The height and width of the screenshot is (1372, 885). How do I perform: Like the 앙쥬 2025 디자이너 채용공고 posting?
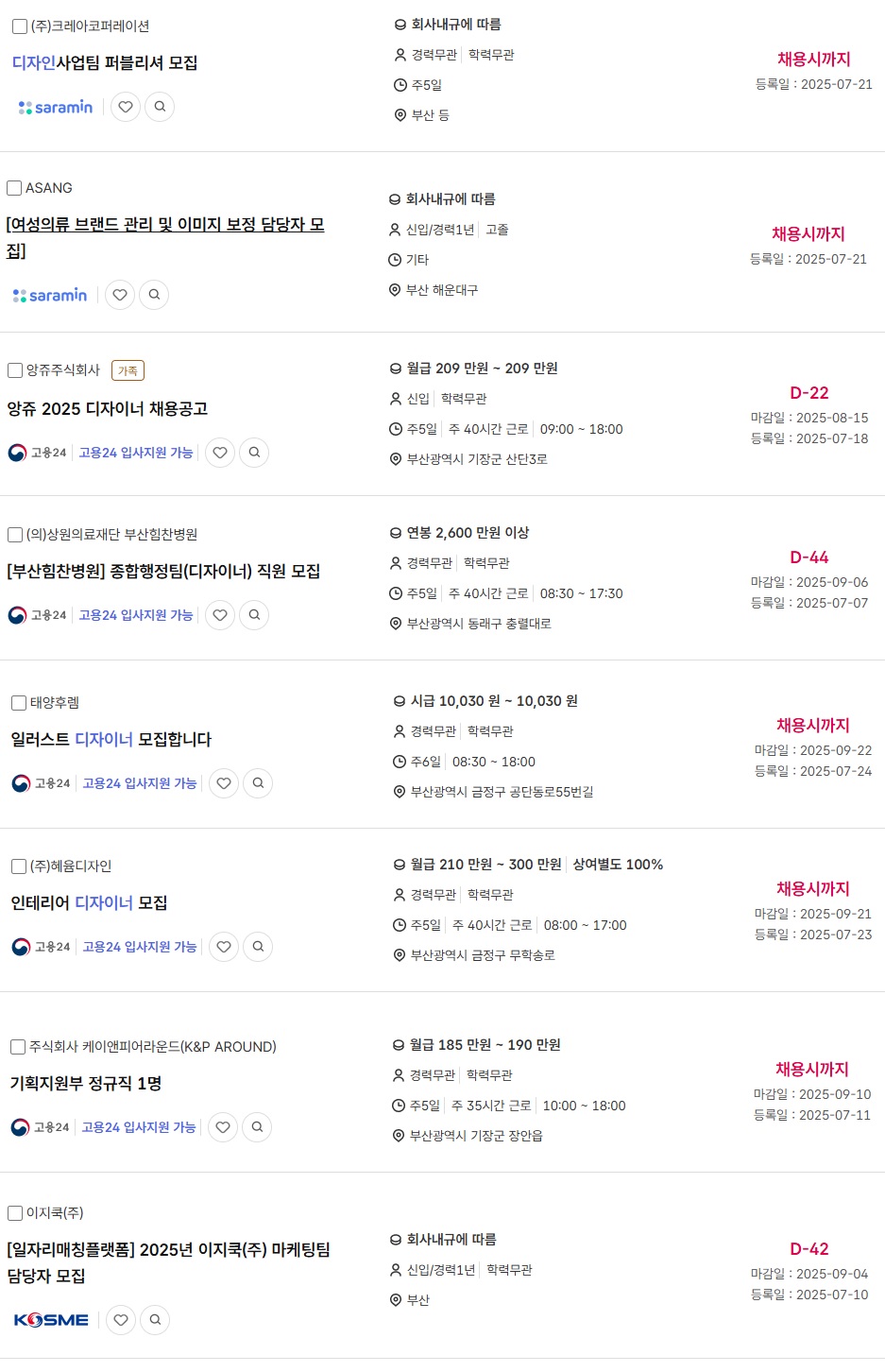[220, 453]
